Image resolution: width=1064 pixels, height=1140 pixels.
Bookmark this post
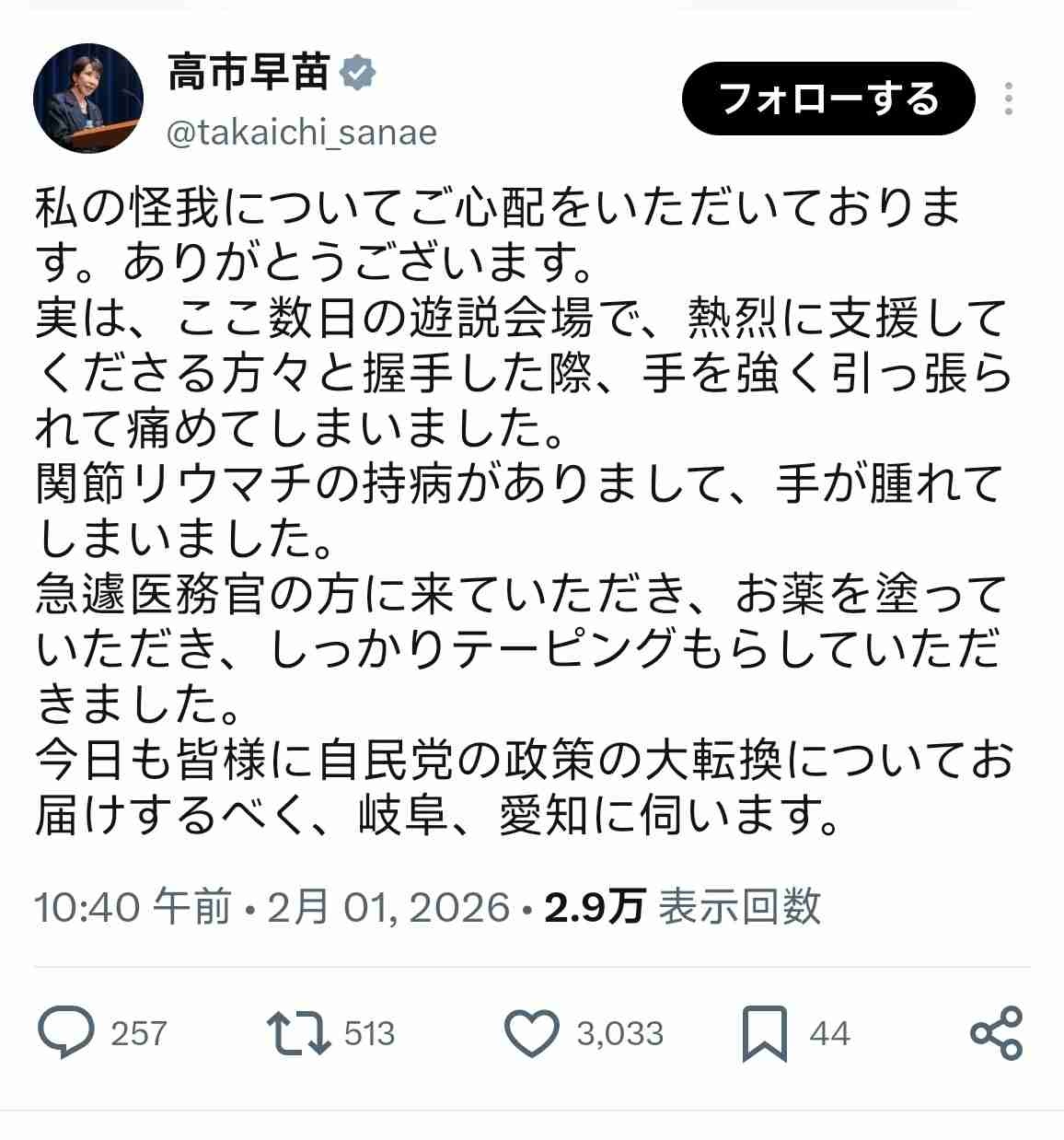tap(765, 1033)
